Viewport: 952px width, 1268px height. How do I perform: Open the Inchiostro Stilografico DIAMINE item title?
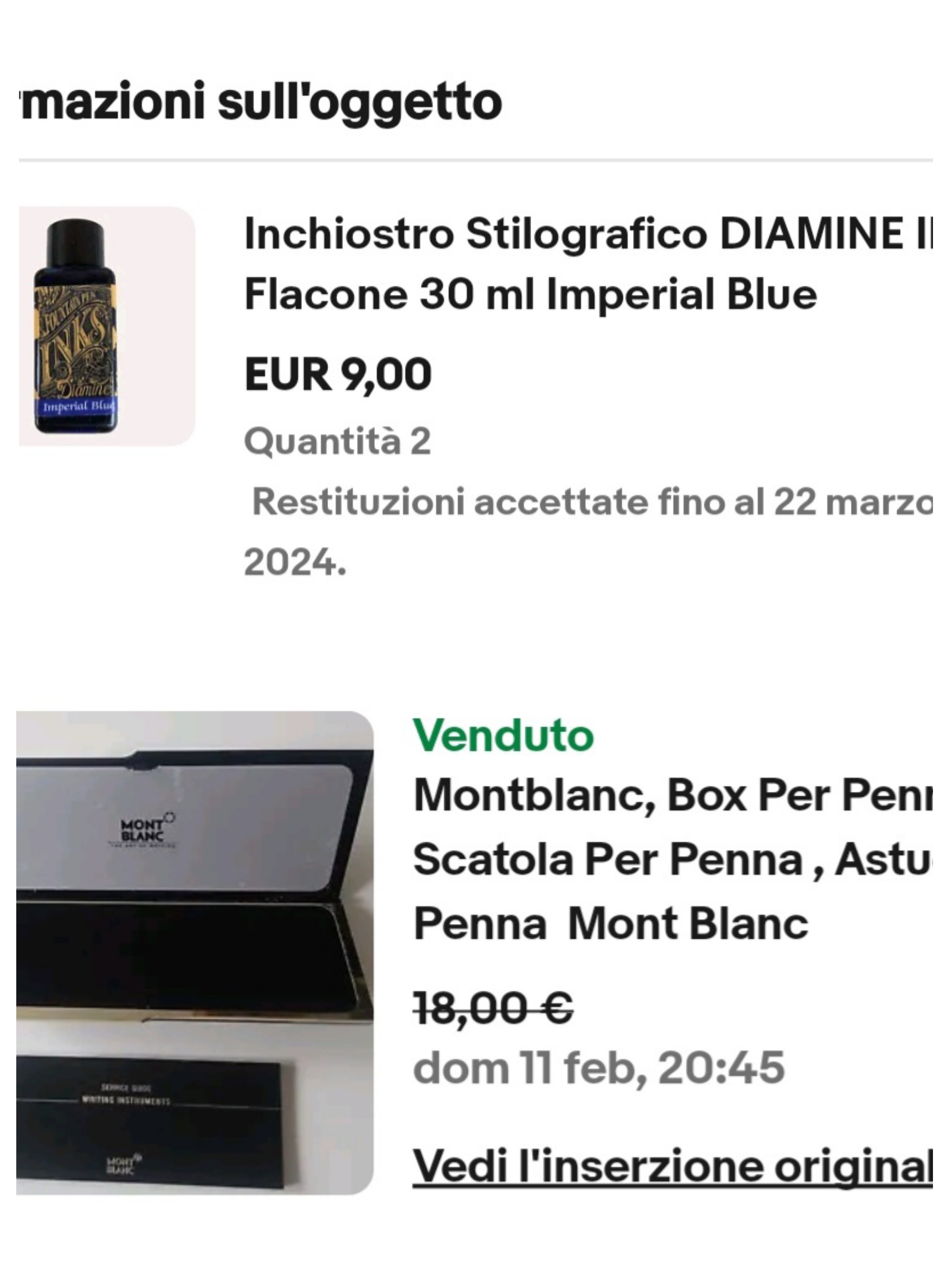(x=587, y=264)
